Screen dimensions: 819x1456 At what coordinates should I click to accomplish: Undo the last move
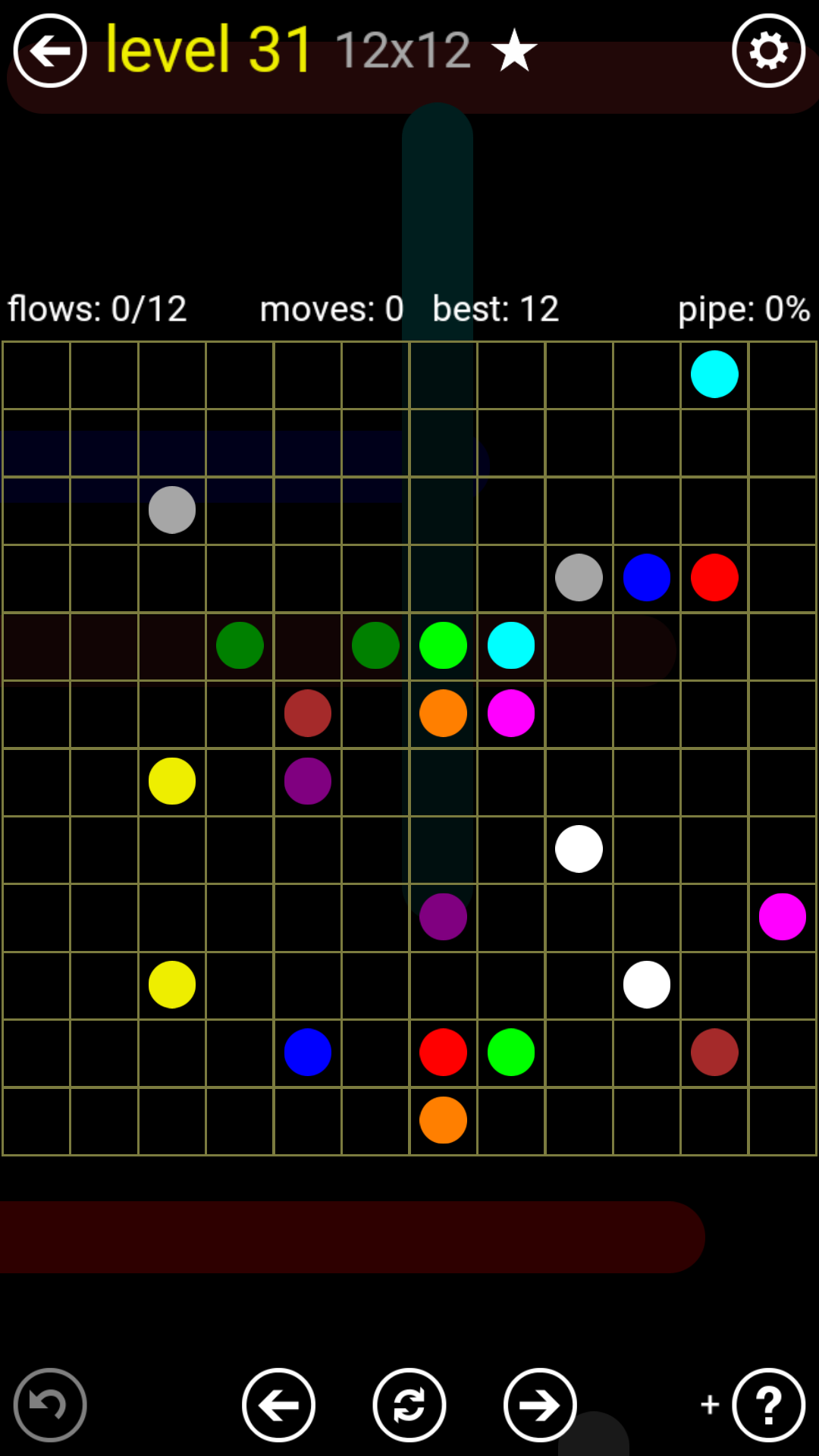point(50,1404)
